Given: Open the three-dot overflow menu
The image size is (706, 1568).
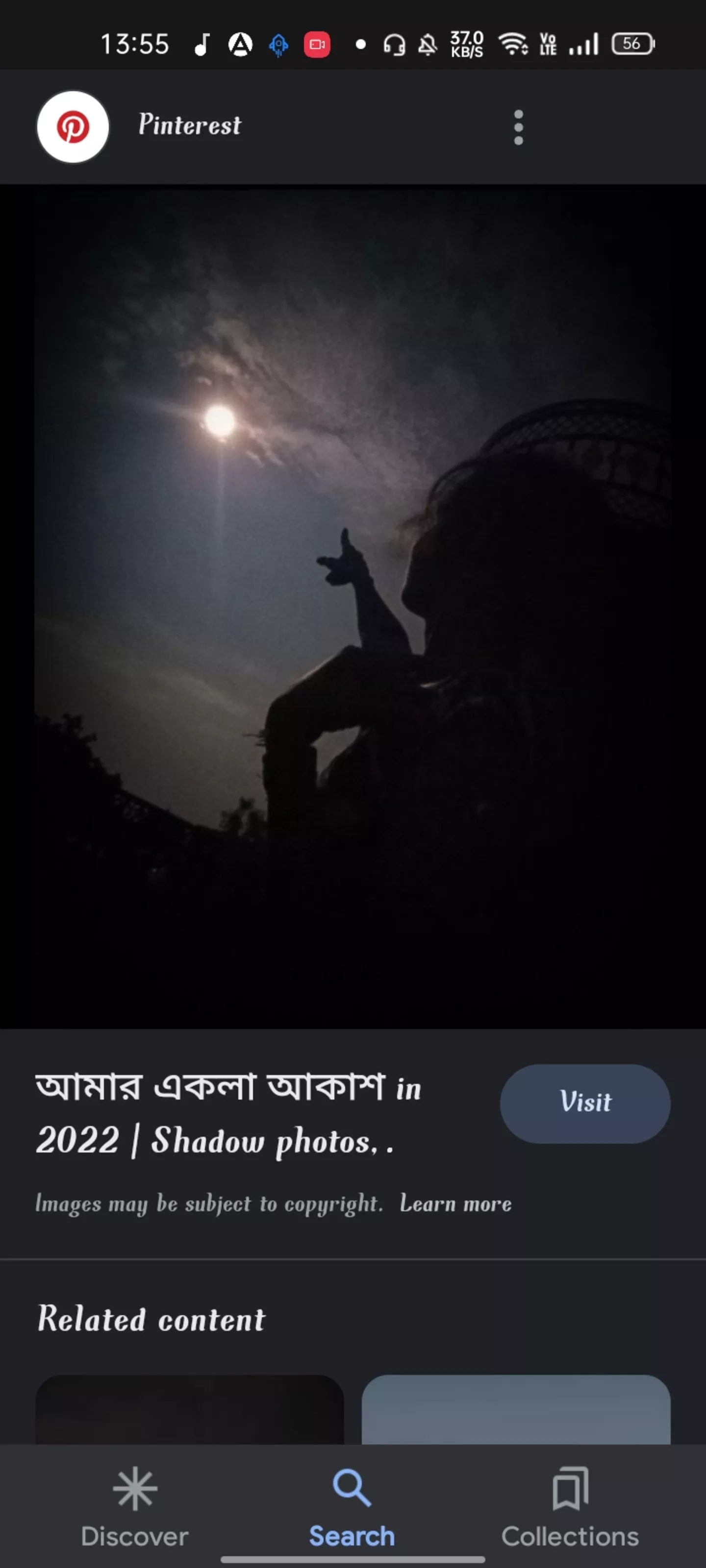Looking at the screenshot, I should point(518,127).
